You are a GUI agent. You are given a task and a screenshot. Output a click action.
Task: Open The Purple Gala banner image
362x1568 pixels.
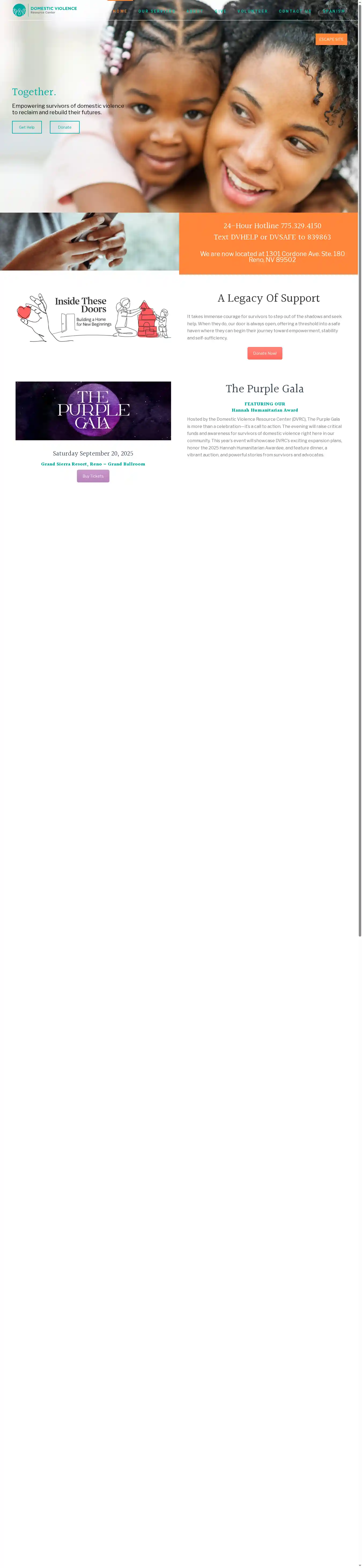(x=93, y=411)
